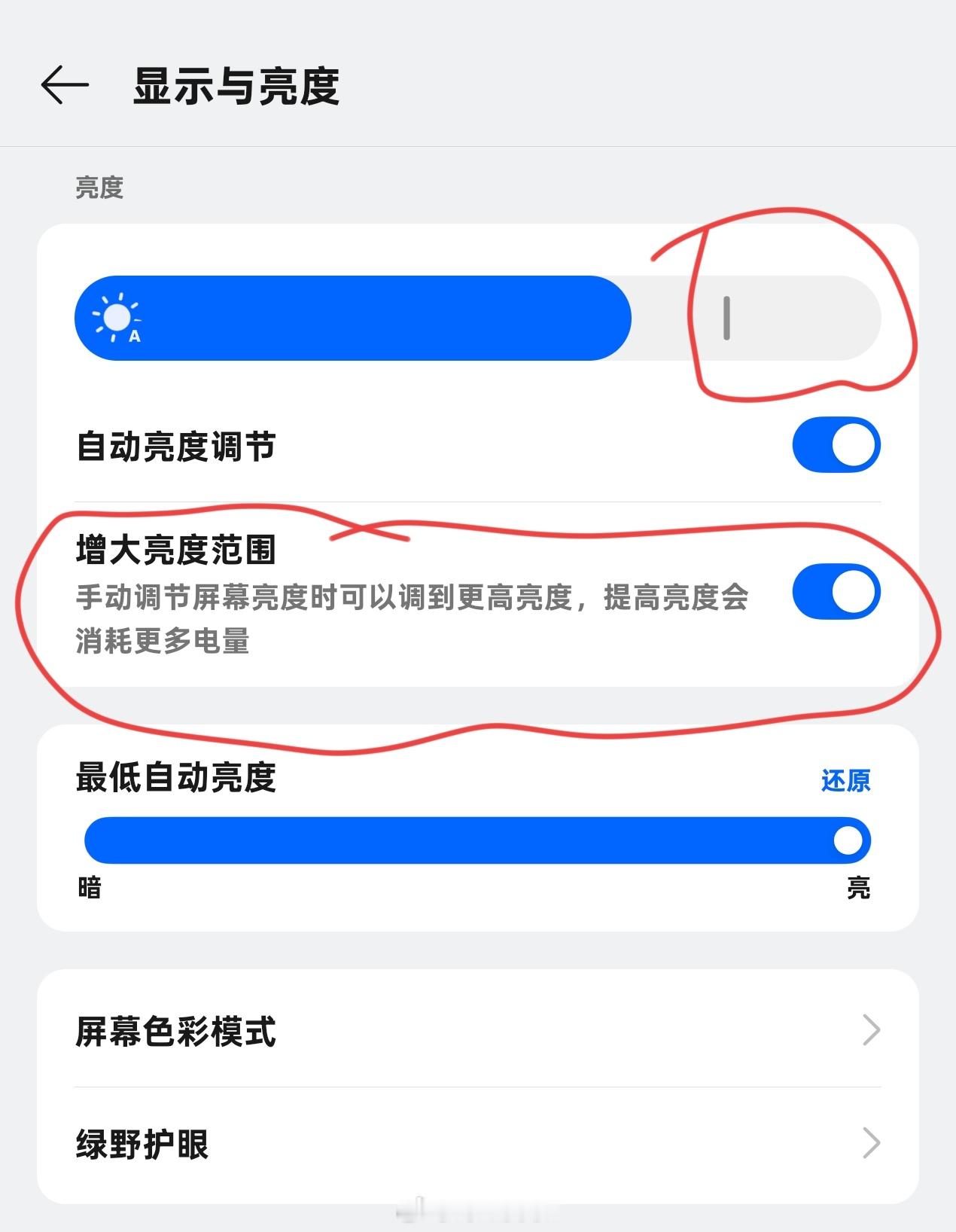Tap the slider position marker in the brightness bar
956x1232 pixels.
point(727,318)
